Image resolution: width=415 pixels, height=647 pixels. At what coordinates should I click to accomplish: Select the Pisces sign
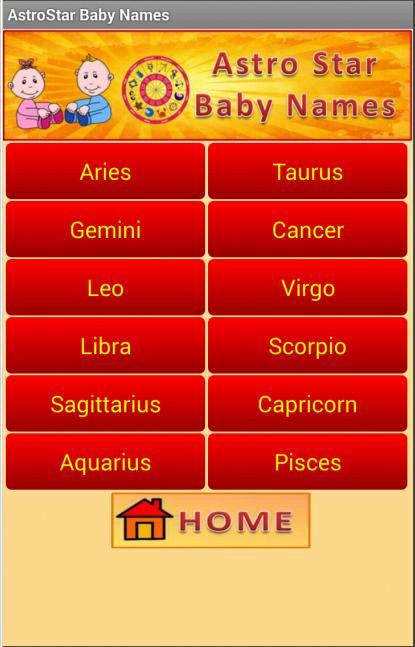point(307,462)
